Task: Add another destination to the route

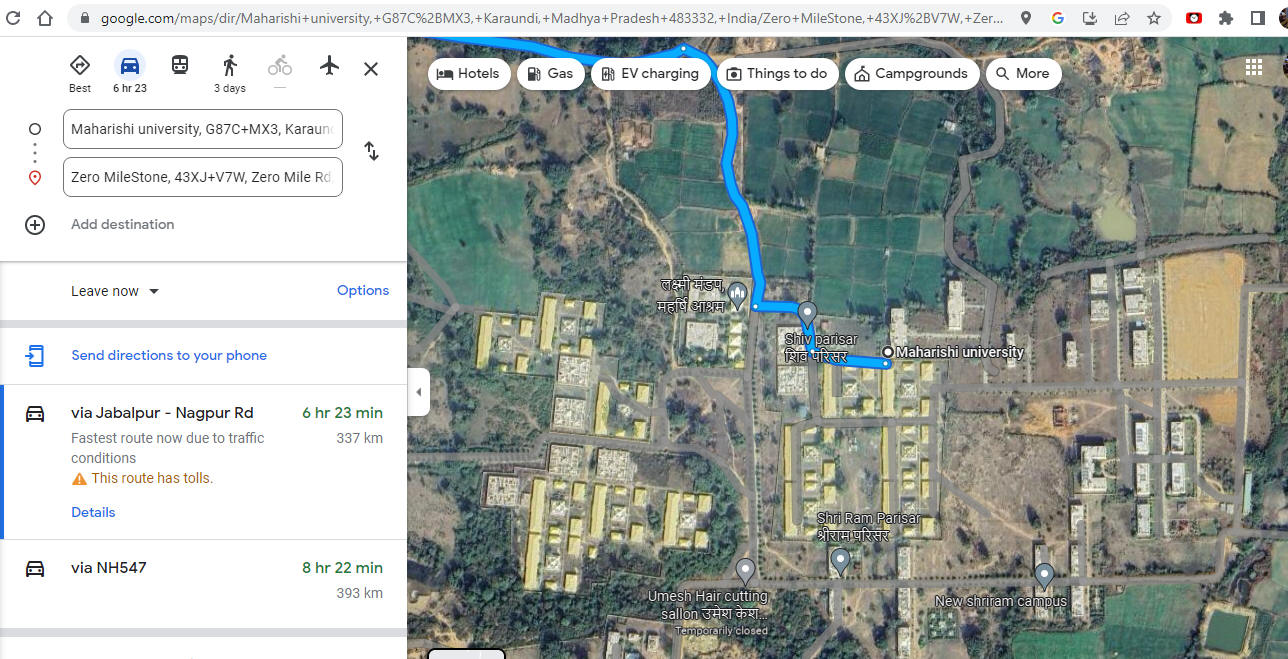Action: pos(122,224)
